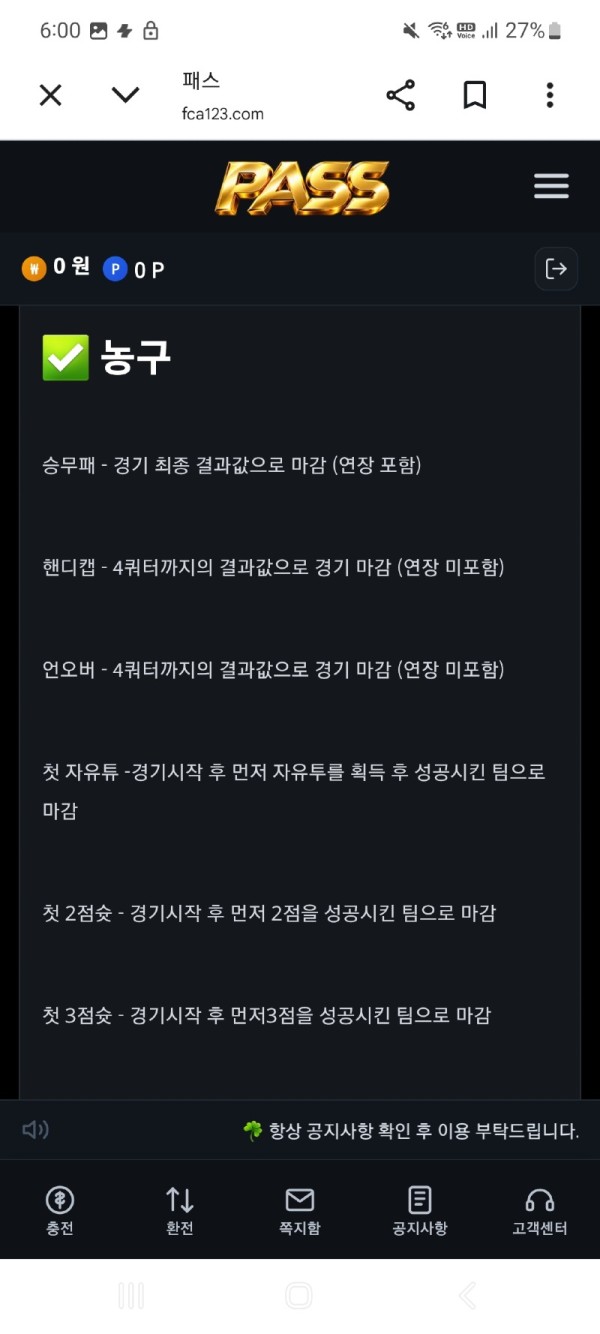Switch to 공지사항 notices
The width and height of the screenshot is (600, 1334).
point(420,1211)
